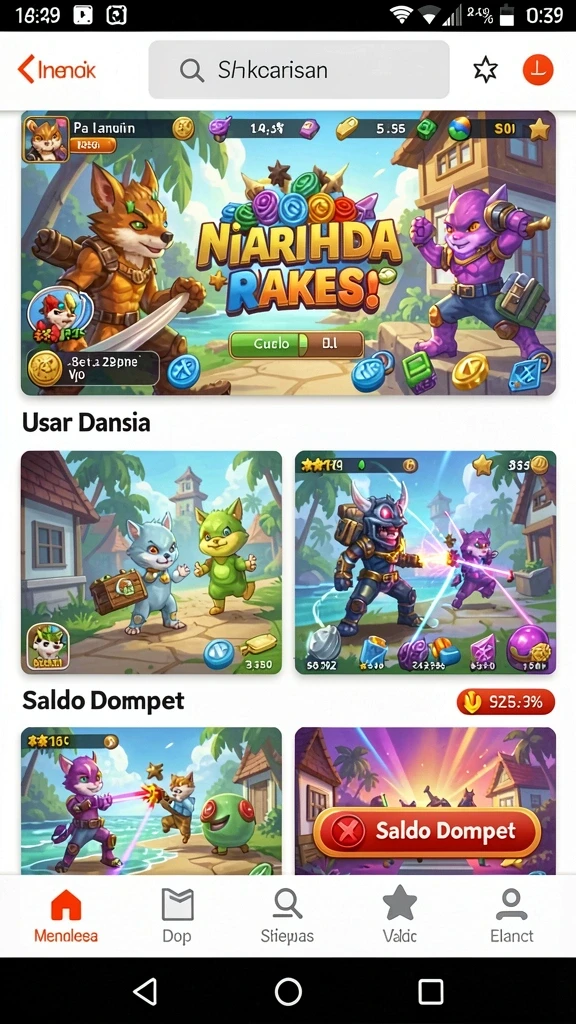Switch to the Dop tab
This screenshot has height=1024, width=576.
pyautogui.click(x=177, y=916)
